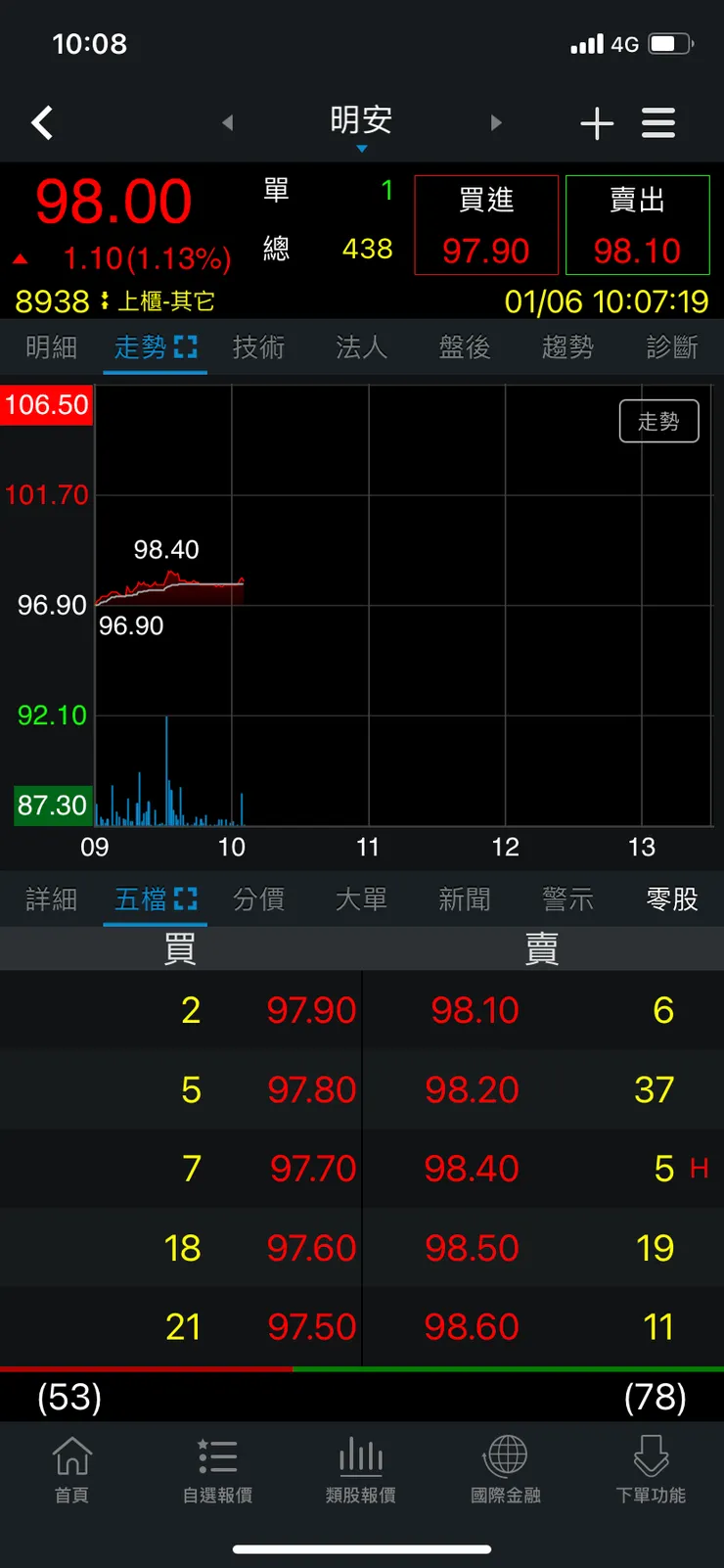Open the hamburger menu
Image resolution: width=724 pixels, height=1568 pixels.
(658, 123)
